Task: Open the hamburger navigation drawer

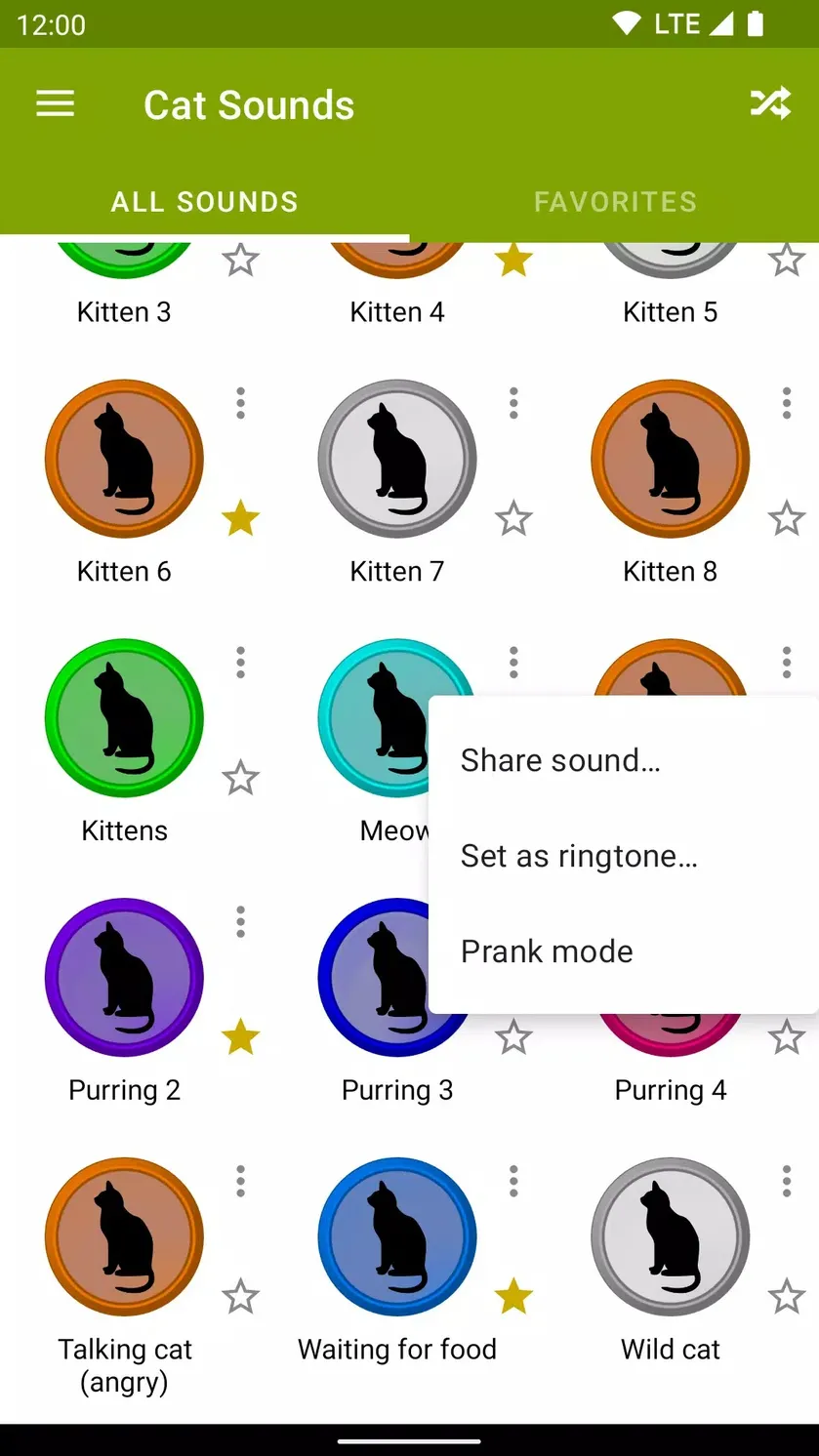Action: [x=56, y=104]
